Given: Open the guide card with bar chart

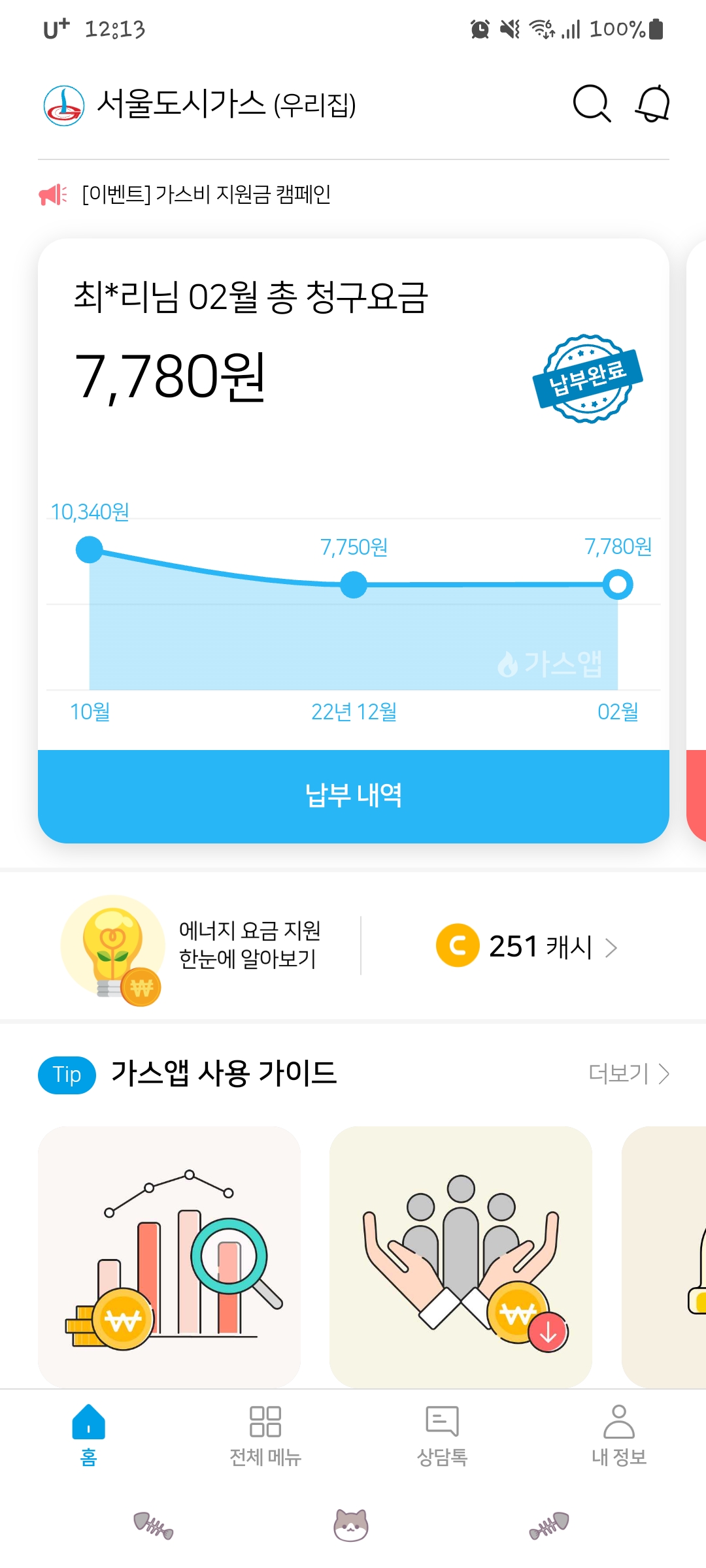Looking at the screenshot, I should (169, 1256).
